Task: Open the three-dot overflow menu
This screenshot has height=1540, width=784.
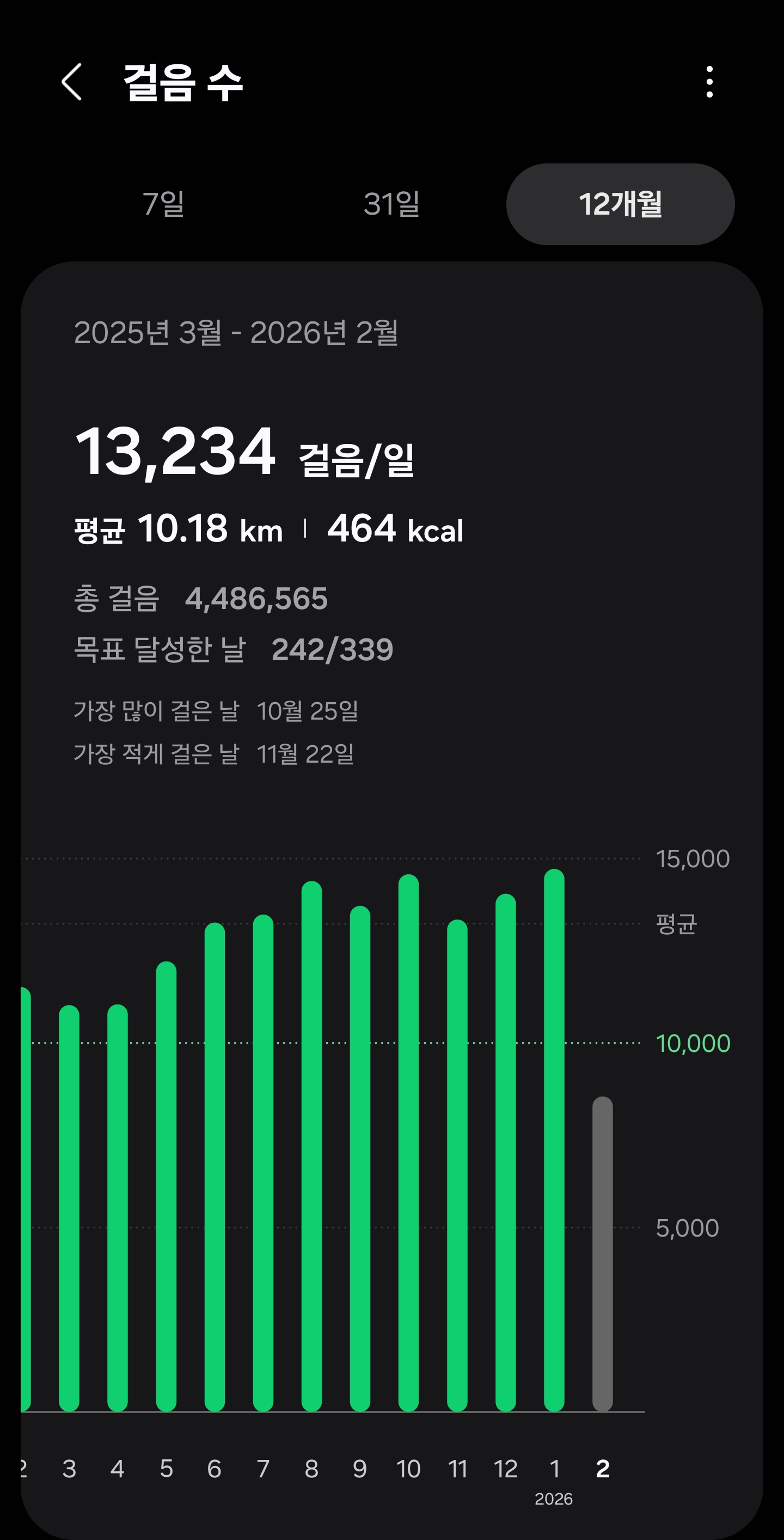Action: [709, 82]
